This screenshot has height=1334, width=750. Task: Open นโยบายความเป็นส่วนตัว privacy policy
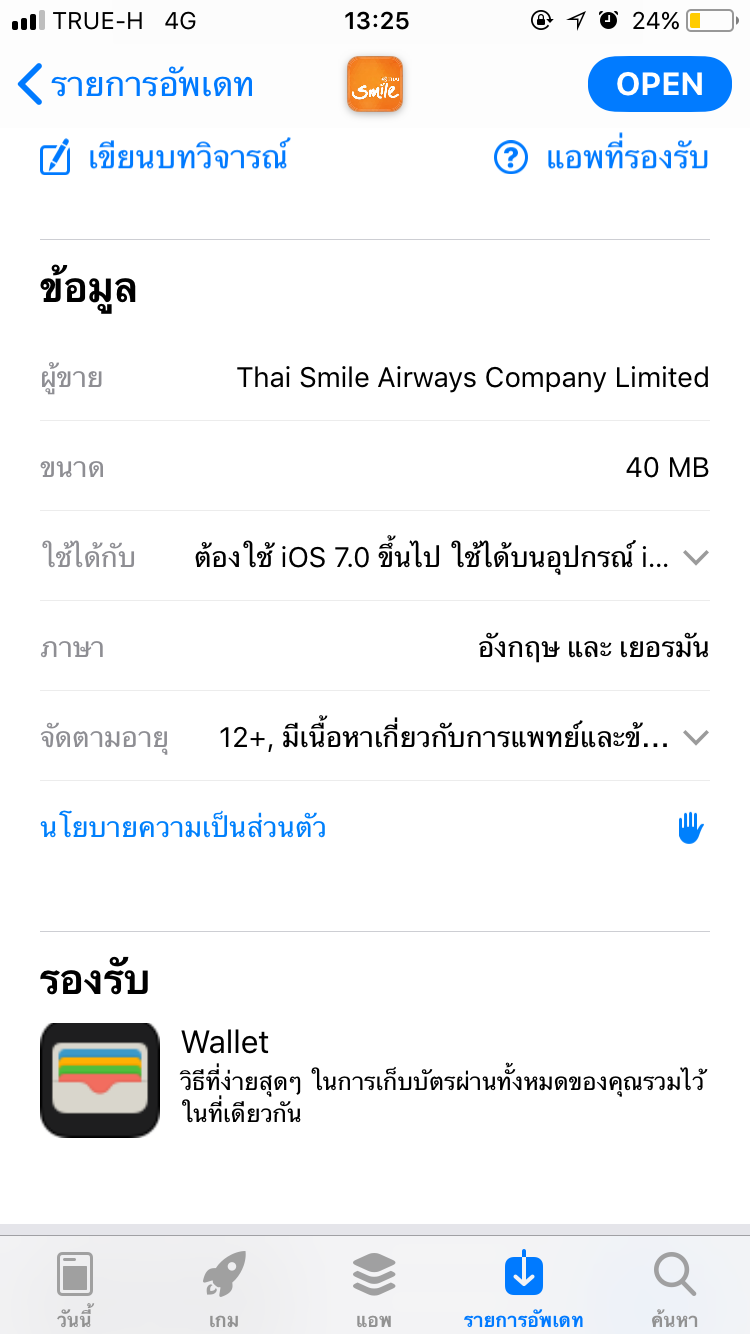coord(183,828)
